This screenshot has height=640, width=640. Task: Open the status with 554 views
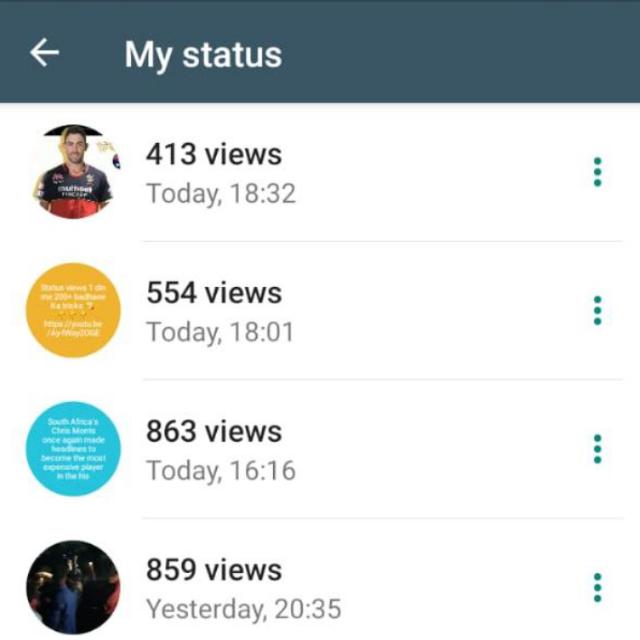73,310
